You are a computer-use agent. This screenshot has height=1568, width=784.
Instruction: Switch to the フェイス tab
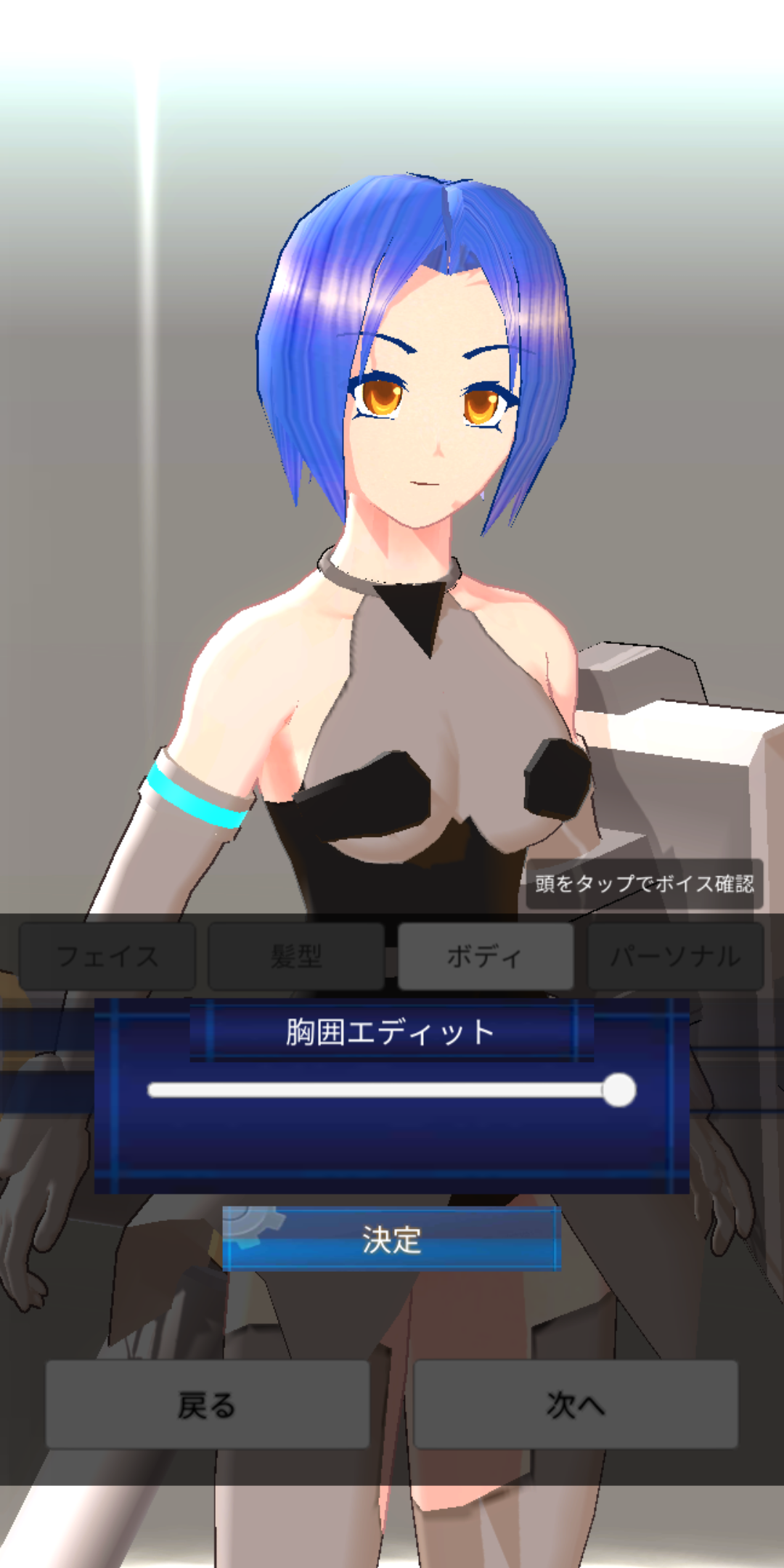(x=107, y=956)
